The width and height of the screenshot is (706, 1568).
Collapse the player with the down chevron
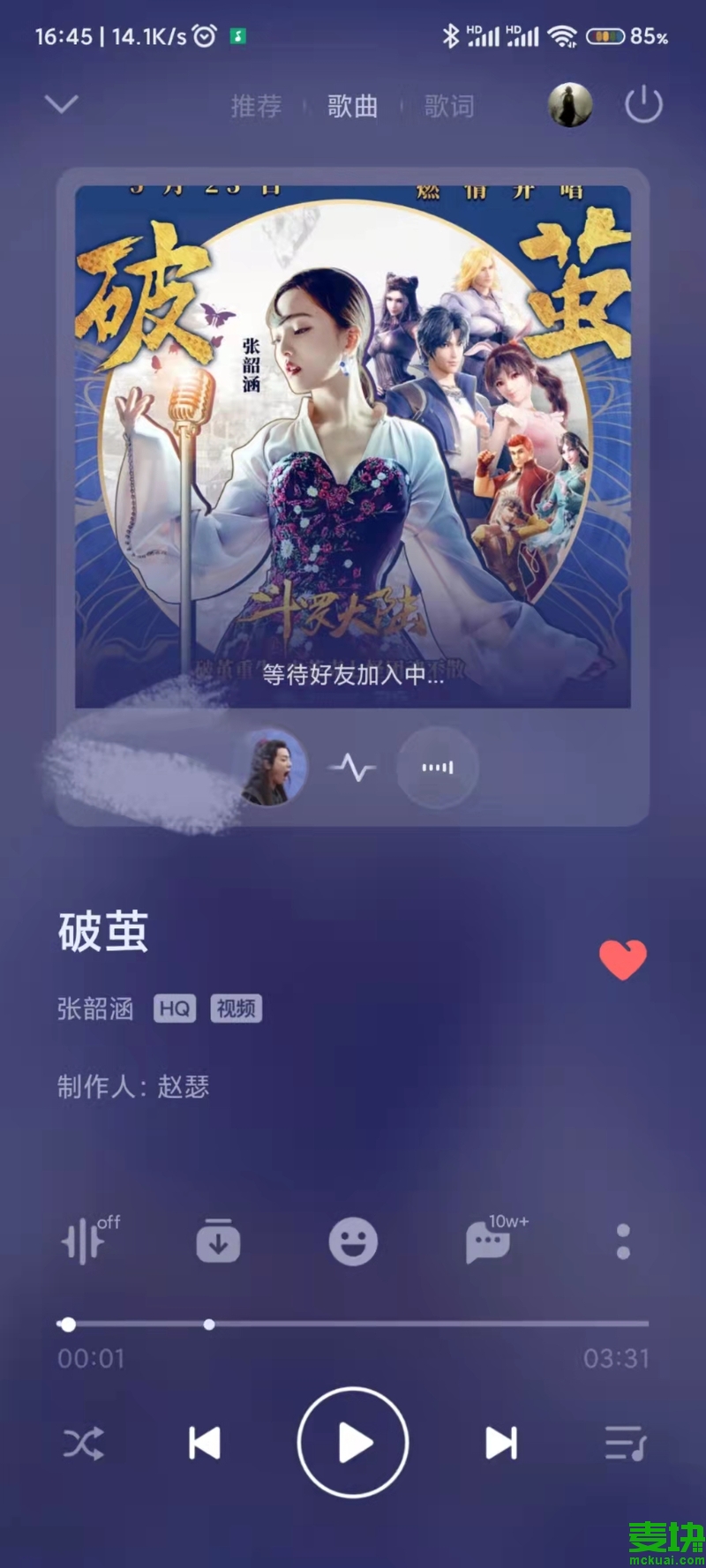(x=61, y=103)
